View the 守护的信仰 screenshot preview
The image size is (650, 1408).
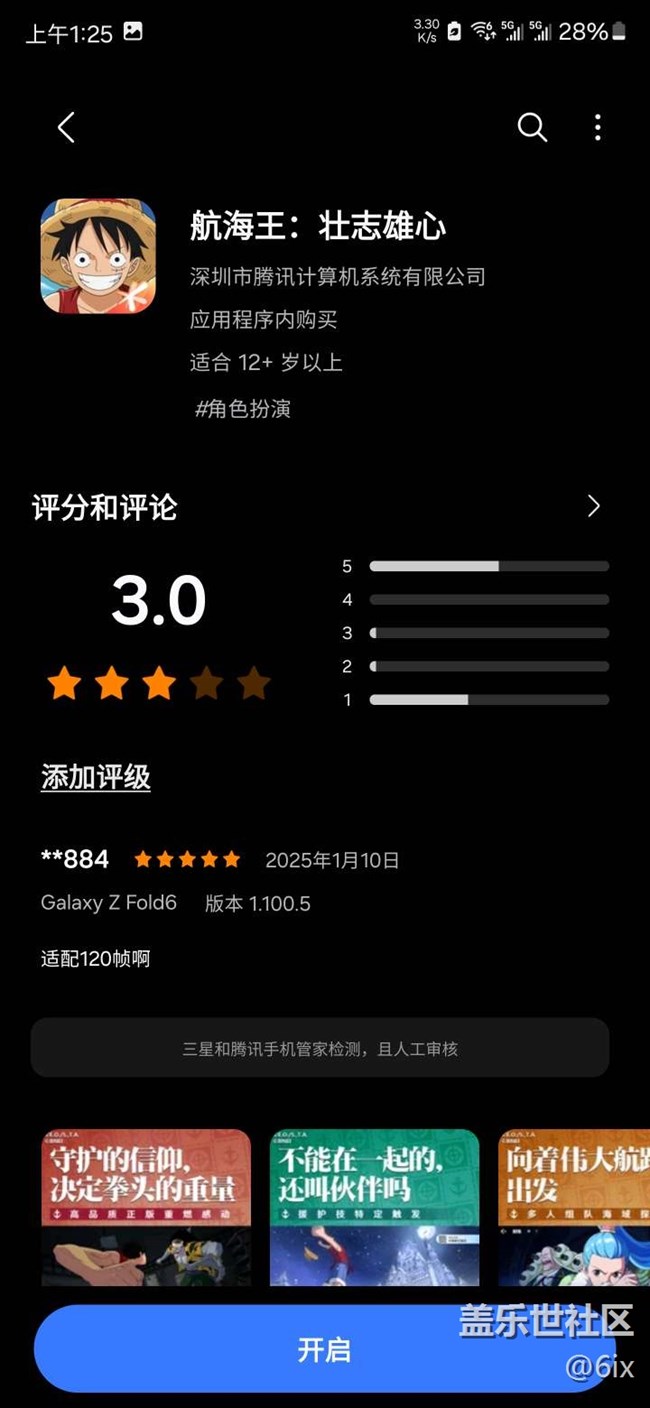146,1208
